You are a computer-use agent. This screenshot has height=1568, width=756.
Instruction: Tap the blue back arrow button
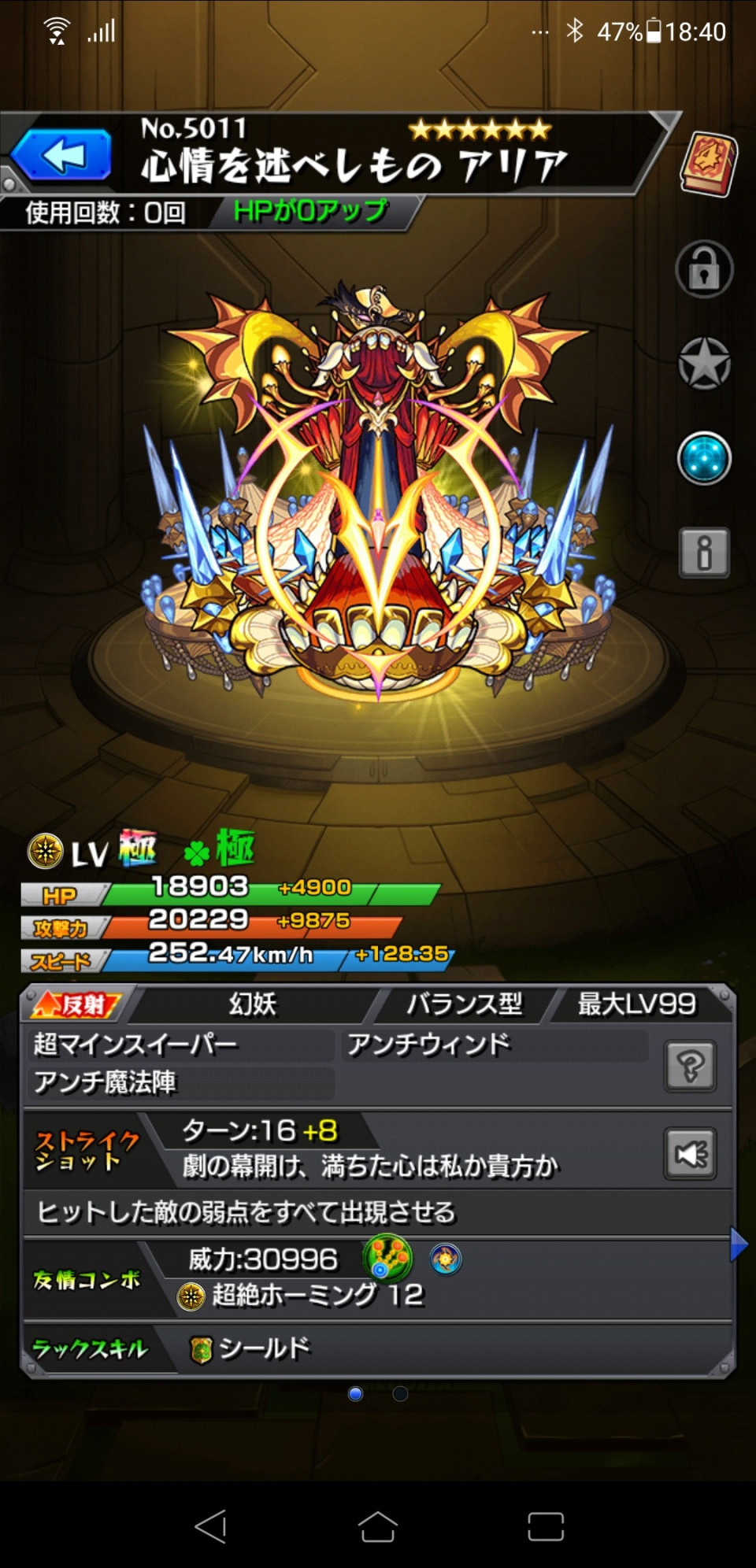point(63,154)
